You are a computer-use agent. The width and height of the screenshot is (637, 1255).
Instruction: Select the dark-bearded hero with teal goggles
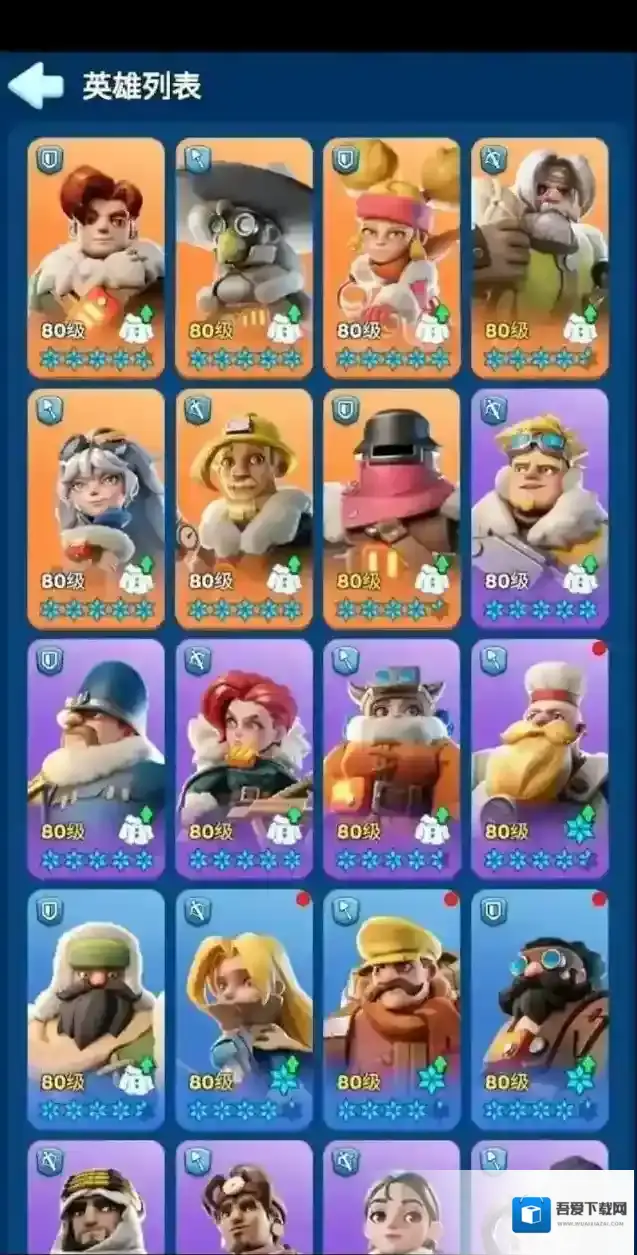[540, 1008]
